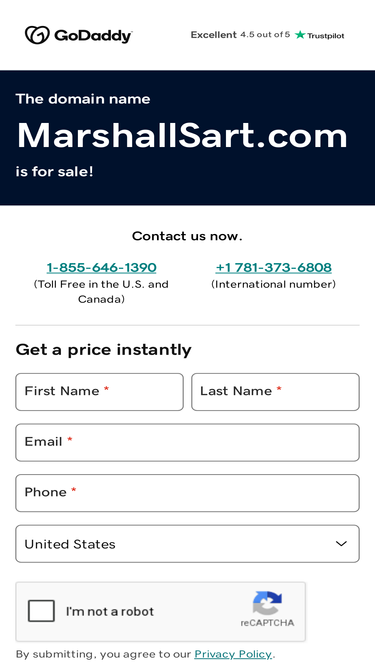Check the I'm not a robot box
The height and width of the screenshot is (667, 375).
[x=41, y=611]
